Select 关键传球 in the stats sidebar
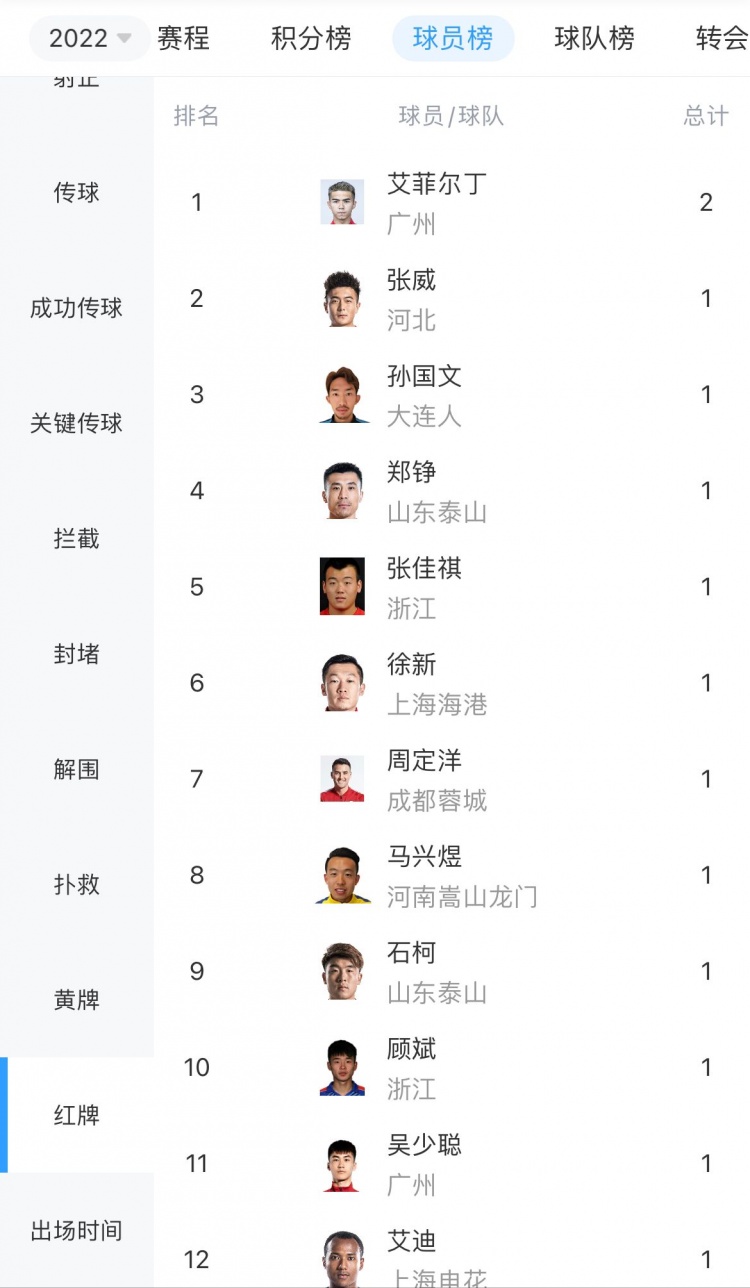 77,423
